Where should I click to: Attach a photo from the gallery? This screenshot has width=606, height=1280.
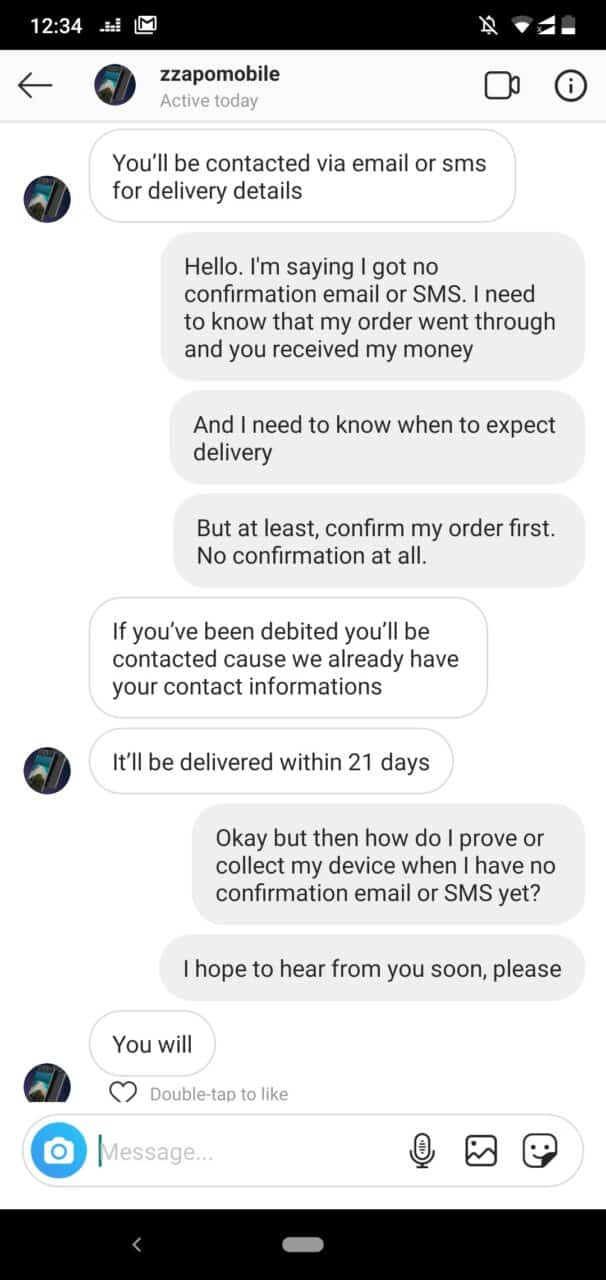481,1151
